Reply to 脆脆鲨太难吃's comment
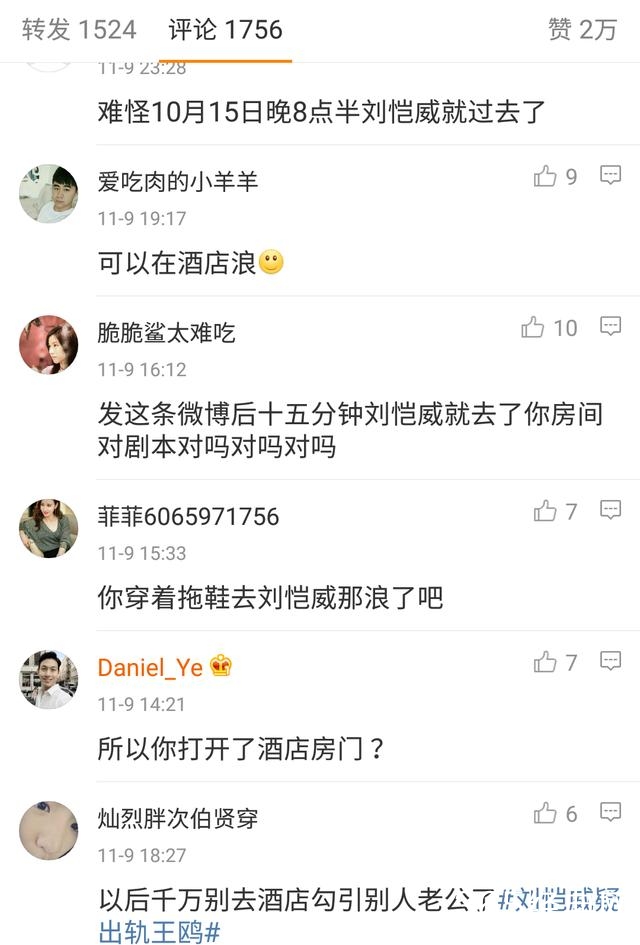Viewport: 640px width, 945px height. point(610,327)
